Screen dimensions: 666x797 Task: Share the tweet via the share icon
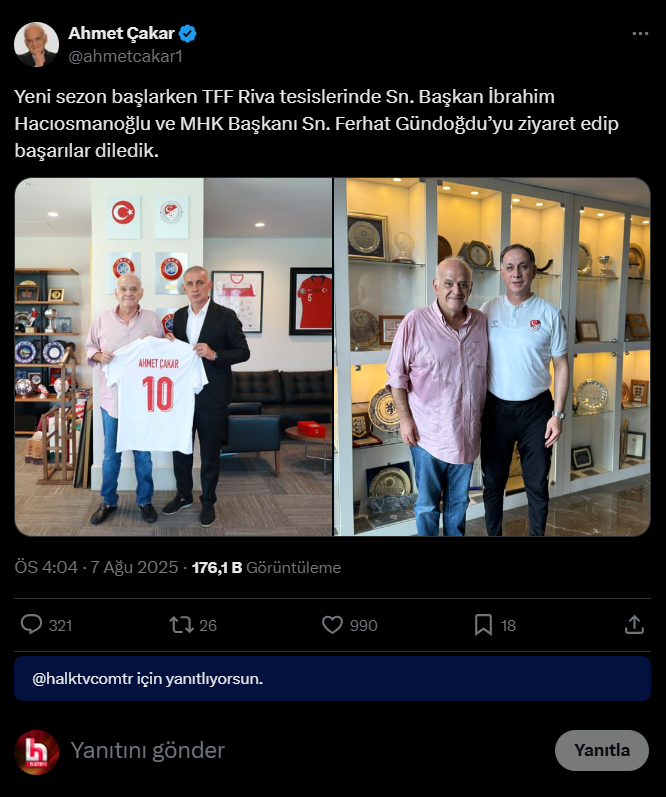pyautogui.click(x=634, y=625)
